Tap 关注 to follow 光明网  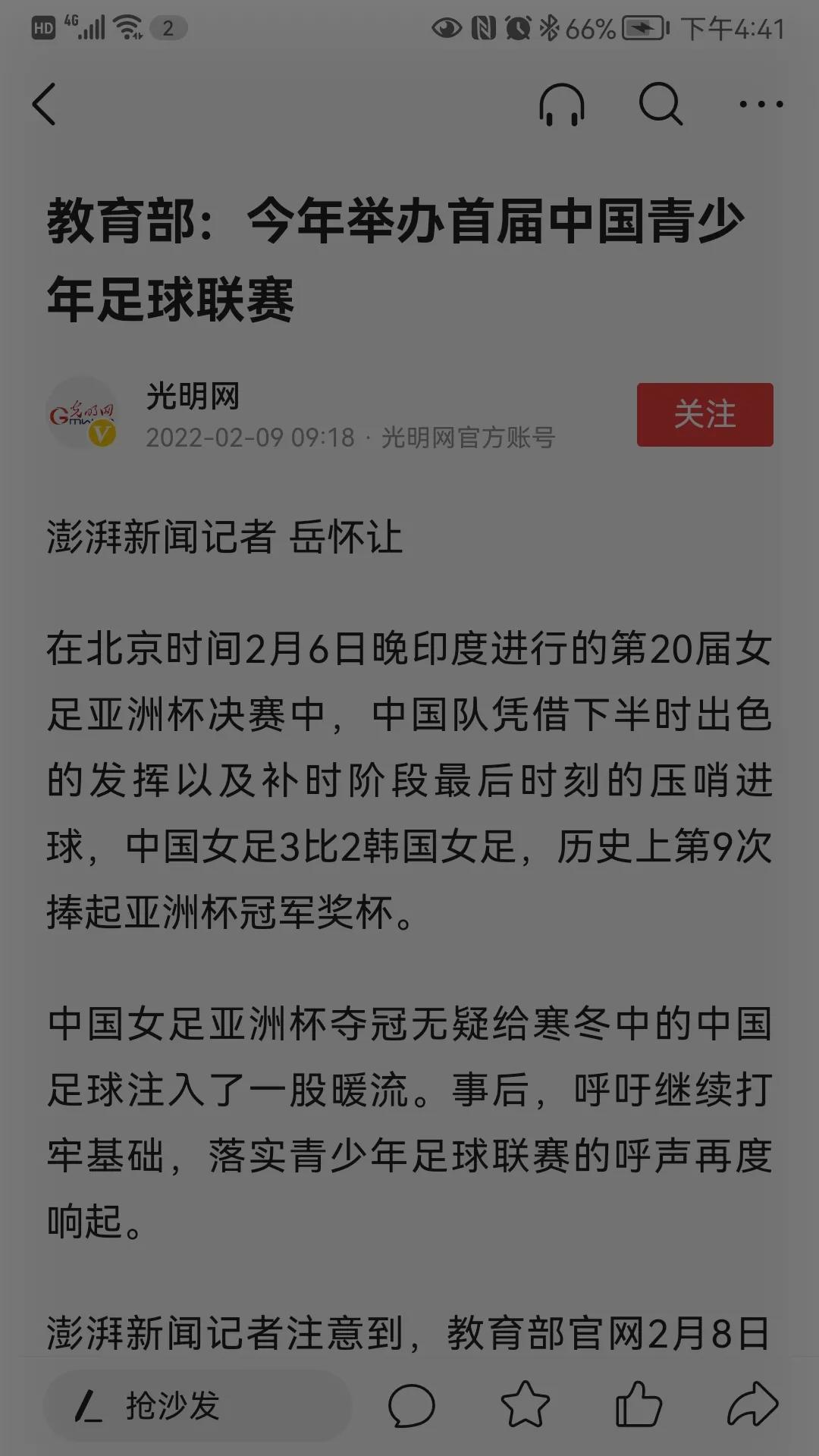pyautogui.click(x=704, y=416)
